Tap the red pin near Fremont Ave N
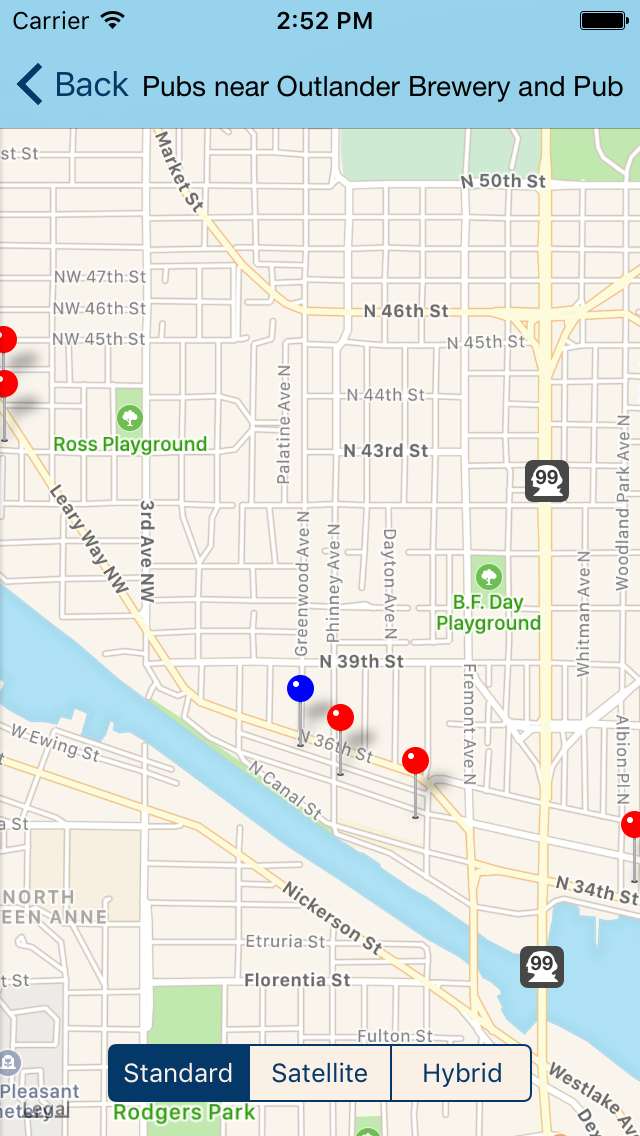Viewport: 640px width, 1136px height. tap(415, 761)
